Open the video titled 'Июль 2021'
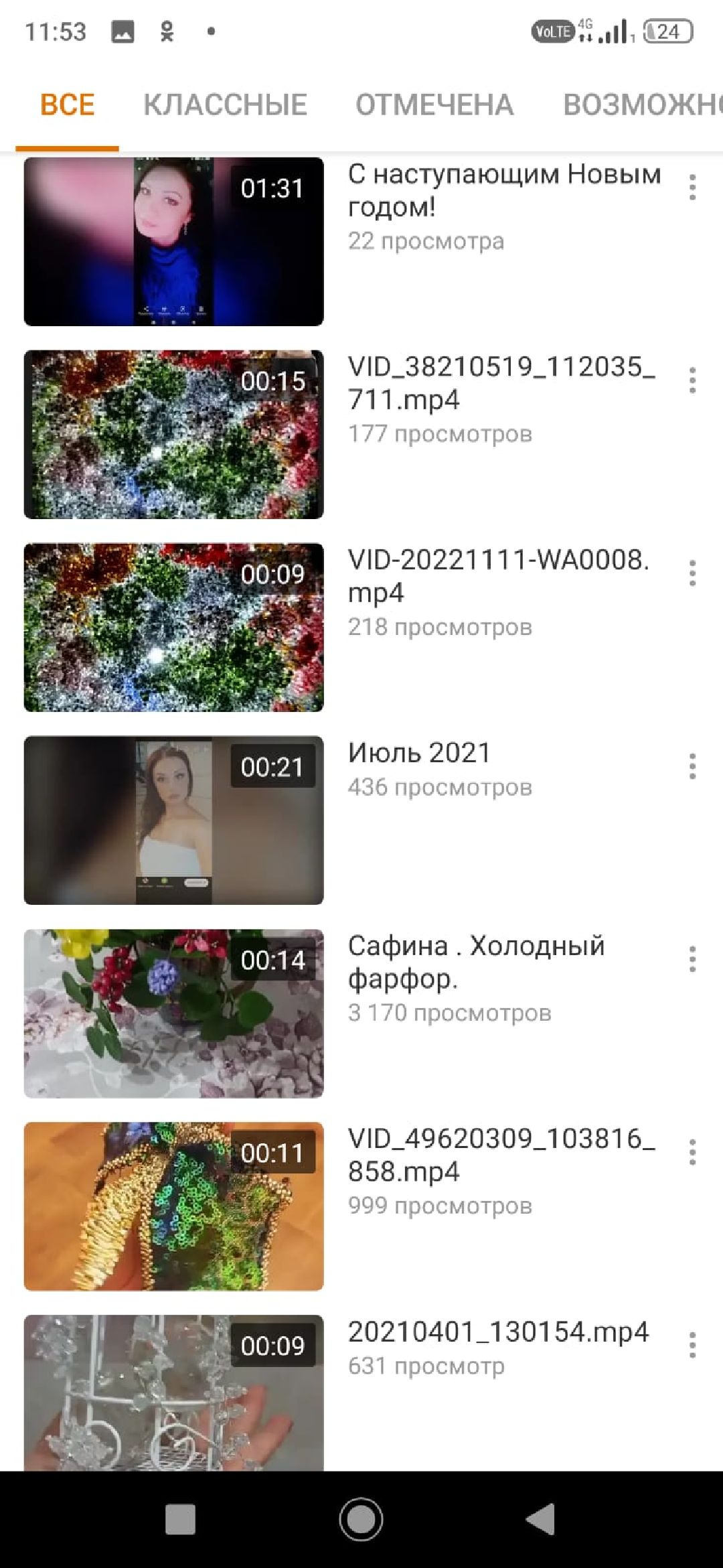 174,818
